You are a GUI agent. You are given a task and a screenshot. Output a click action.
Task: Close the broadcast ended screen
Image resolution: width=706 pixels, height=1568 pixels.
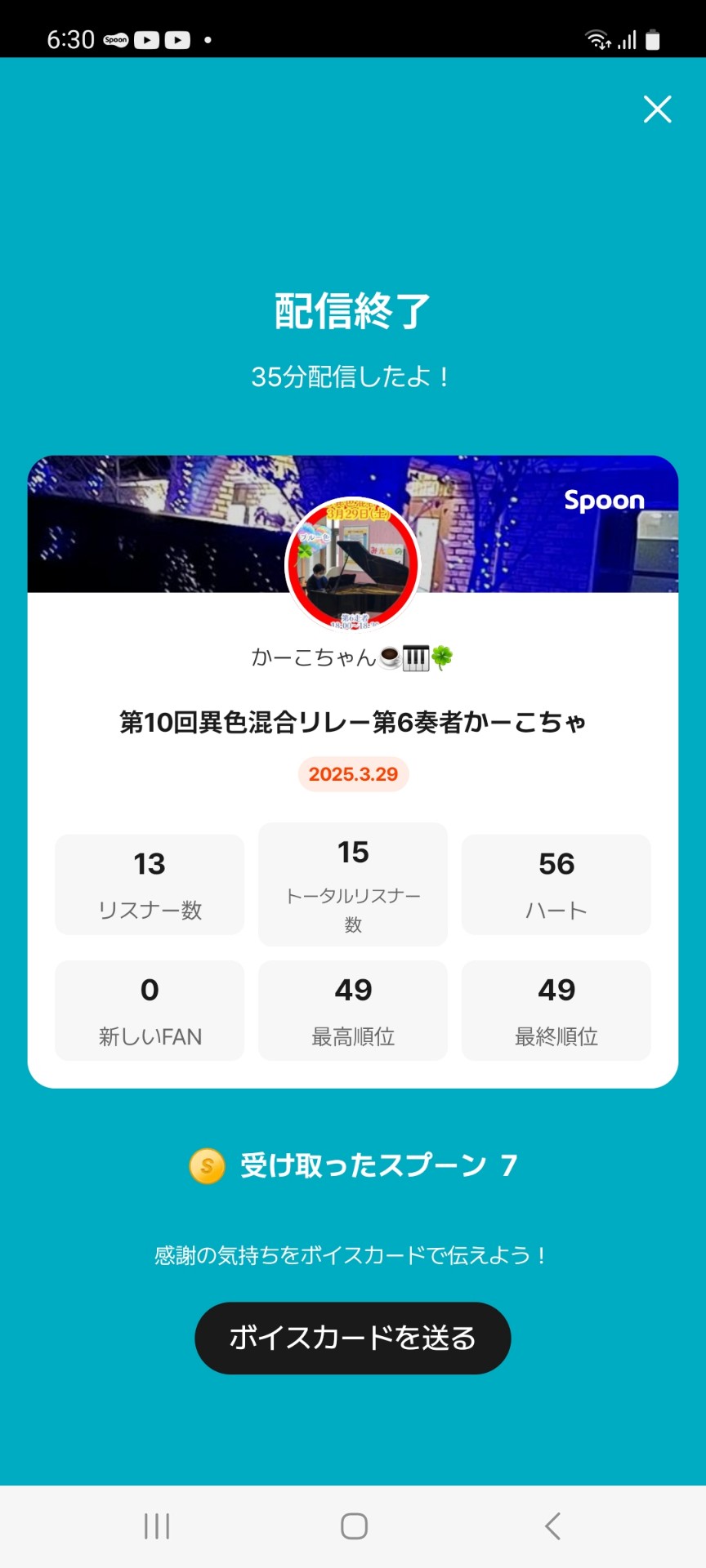[x=657, y=109]
